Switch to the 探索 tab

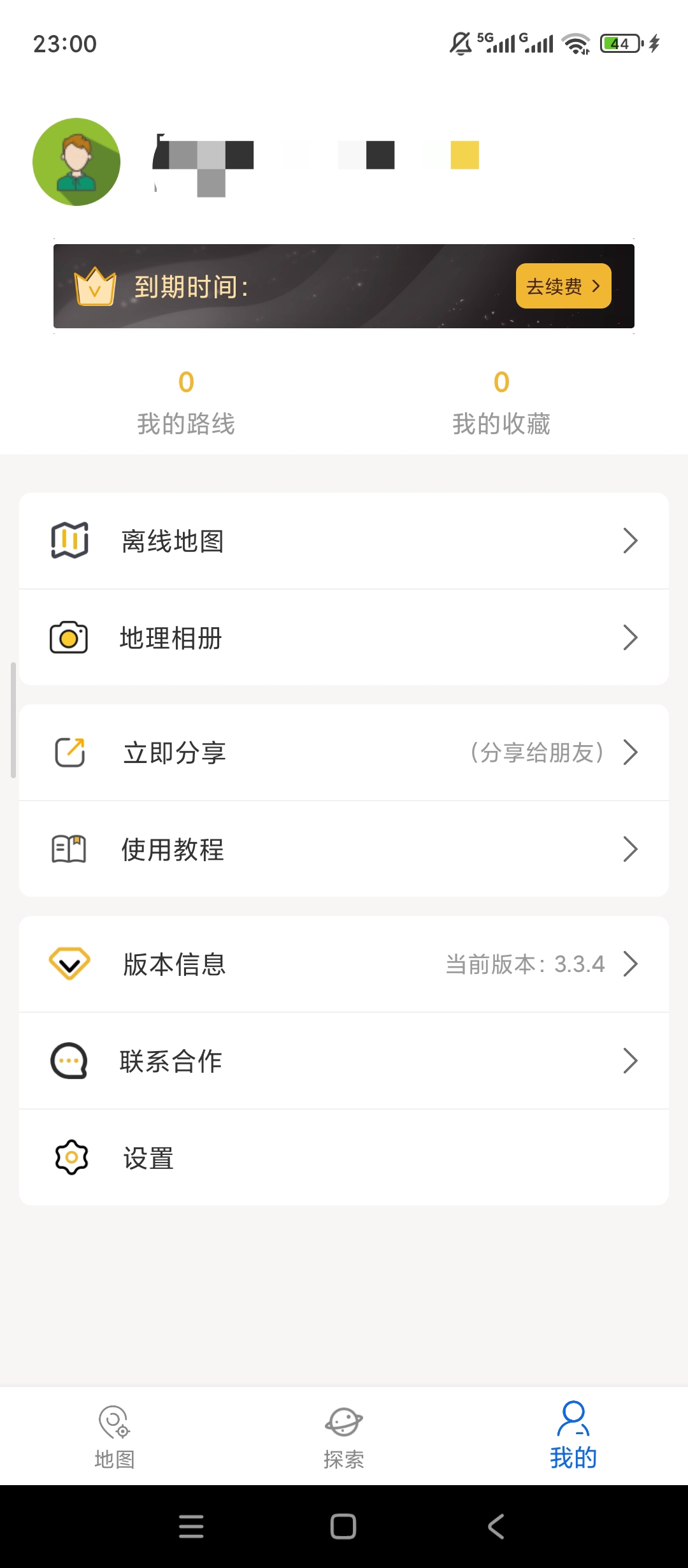(x=344, y=1434)
